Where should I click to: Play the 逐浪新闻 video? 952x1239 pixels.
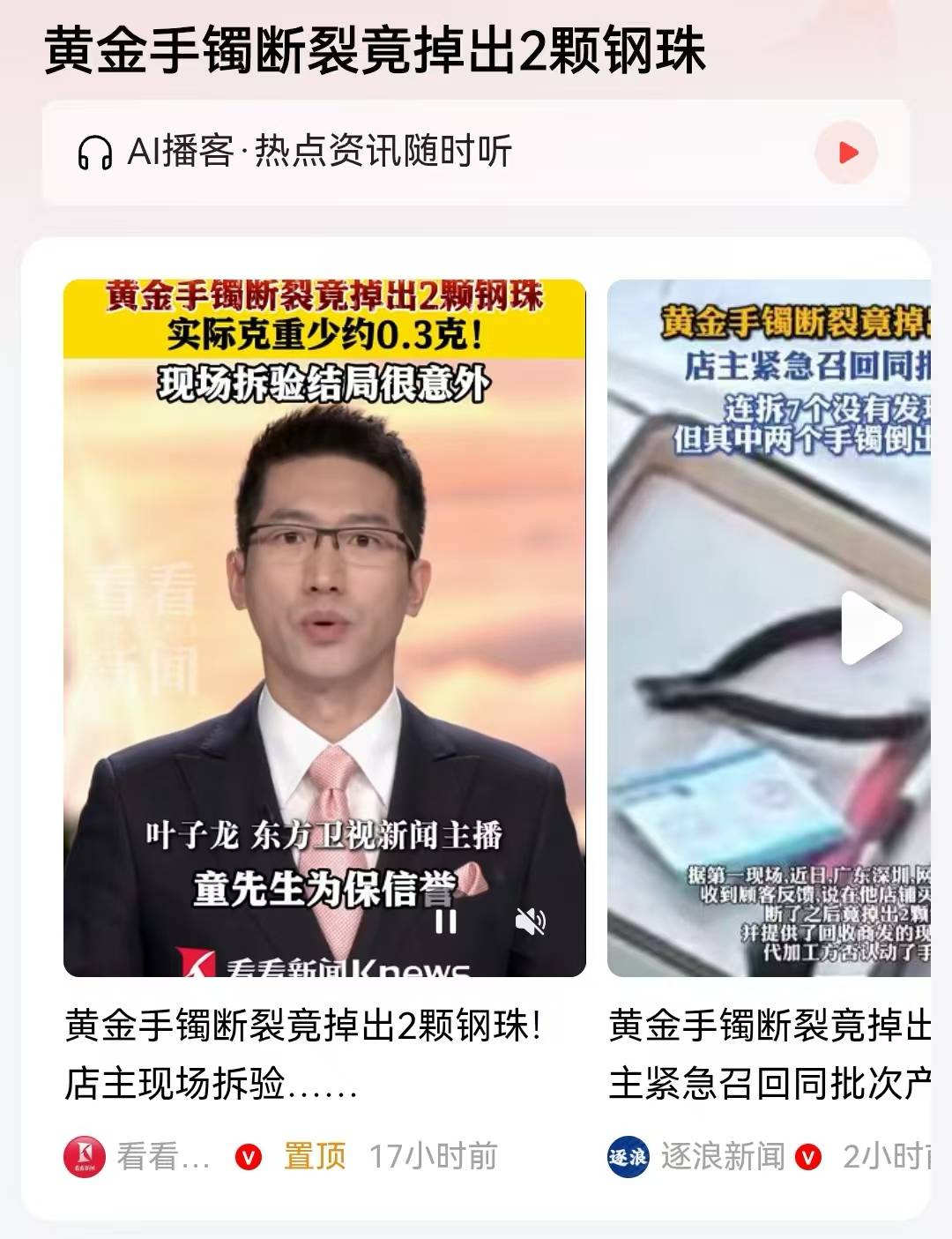click(x=870, y=628)
